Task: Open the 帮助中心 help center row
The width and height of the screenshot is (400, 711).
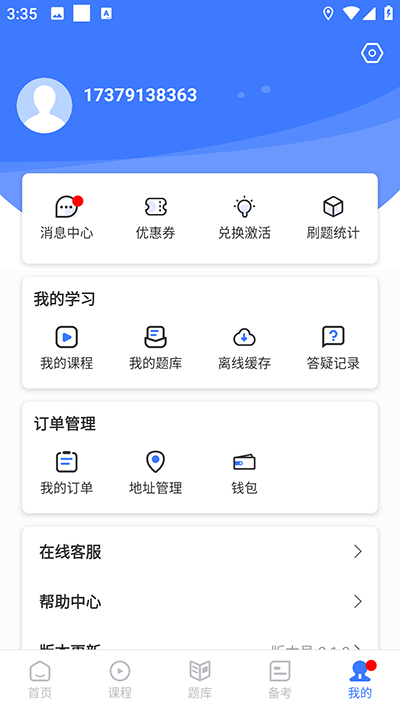Action: pyautogui.click(x=200, y=602)
